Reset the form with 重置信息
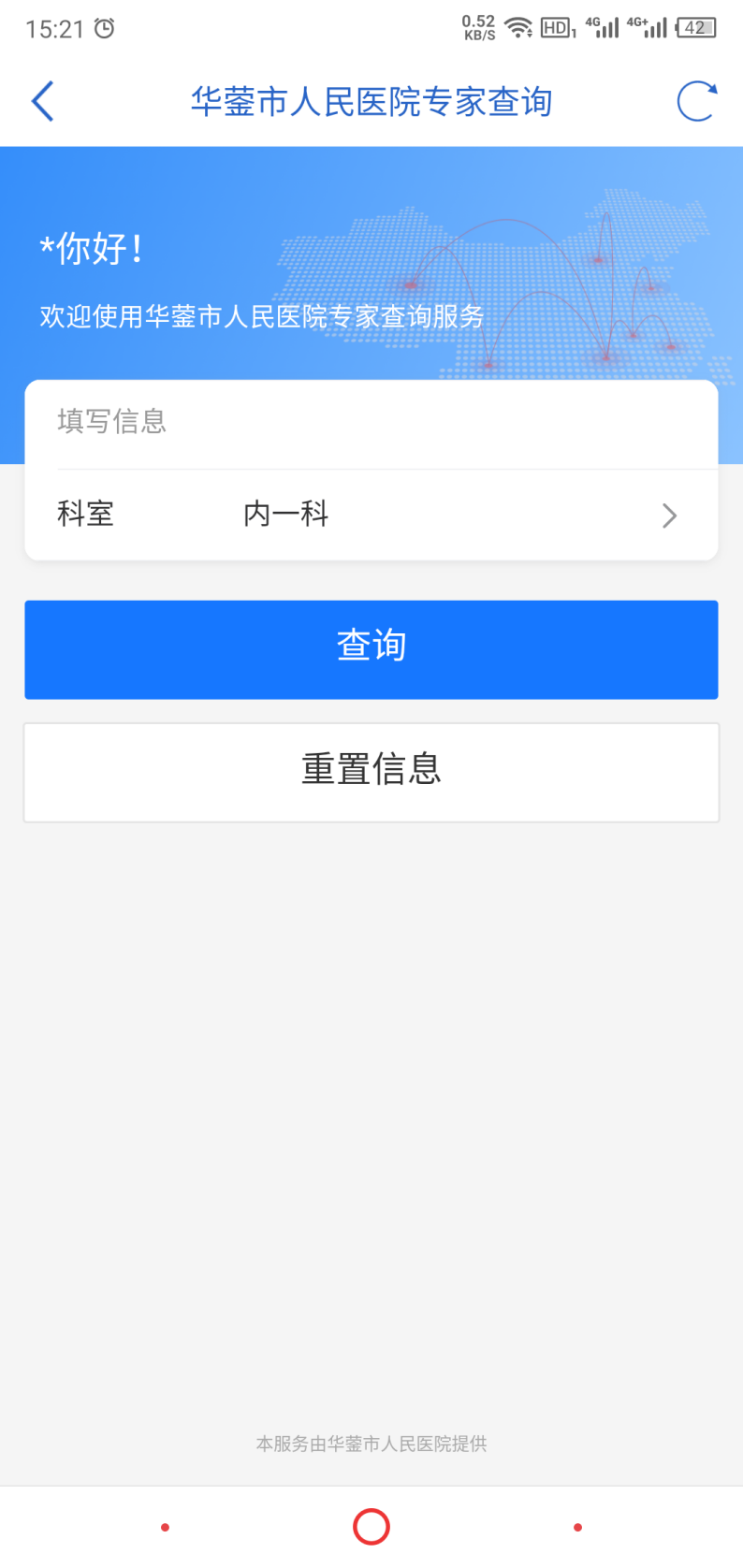The width and height of the screenshot is (743, 1568). point(371,772)
